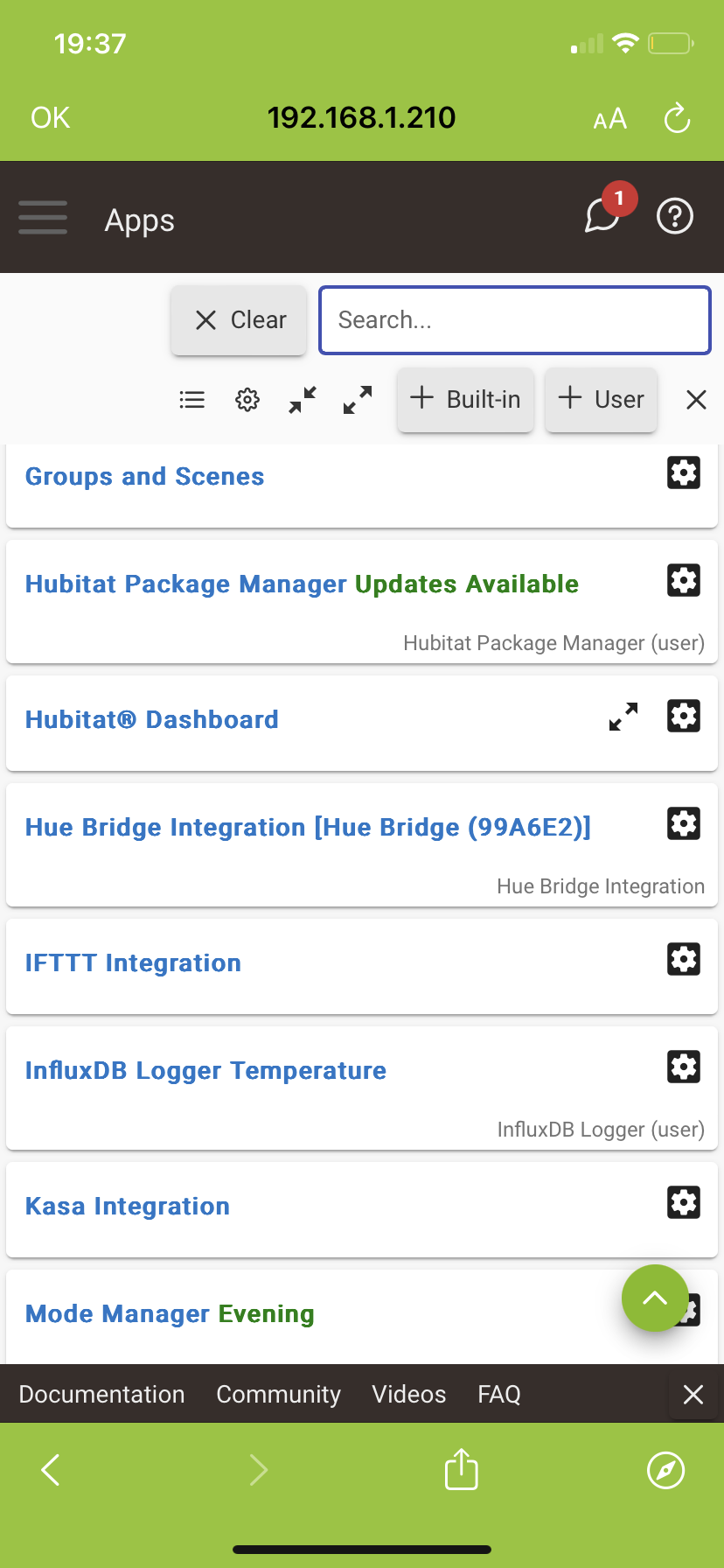Open the hamburger navigation menu
Image resolution: width=724 pixels, height=1568 pixels.
click(x=43, y=218)
